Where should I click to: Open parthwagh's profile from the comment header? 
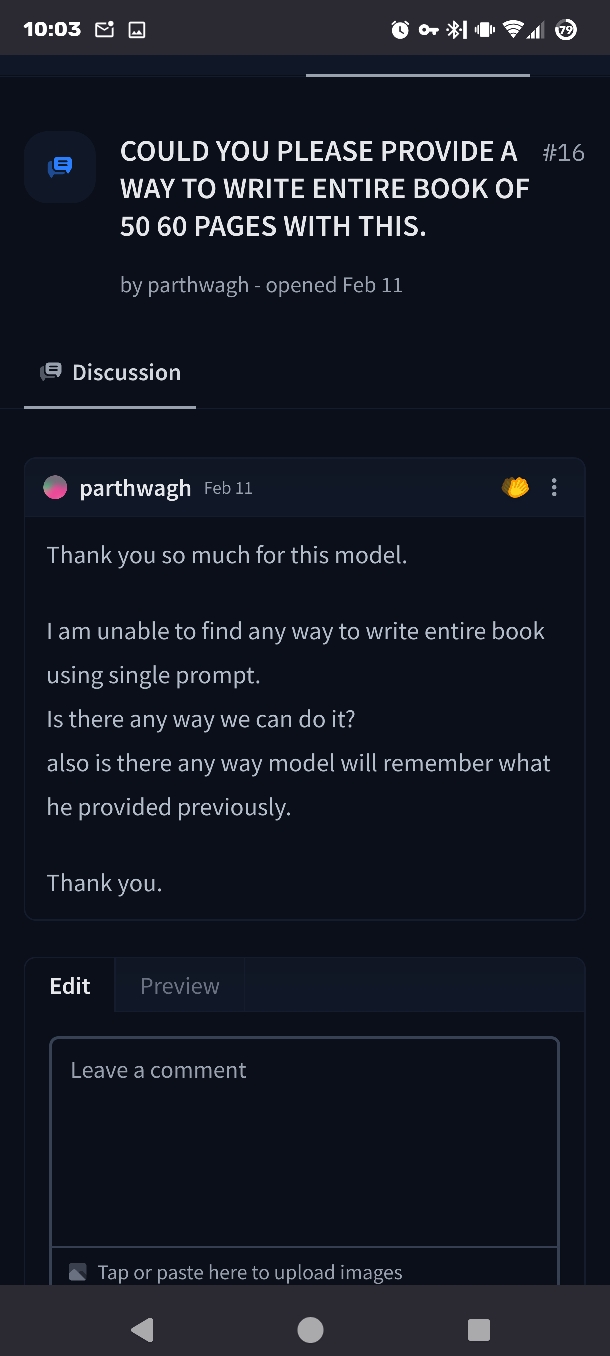coord(135,488)
